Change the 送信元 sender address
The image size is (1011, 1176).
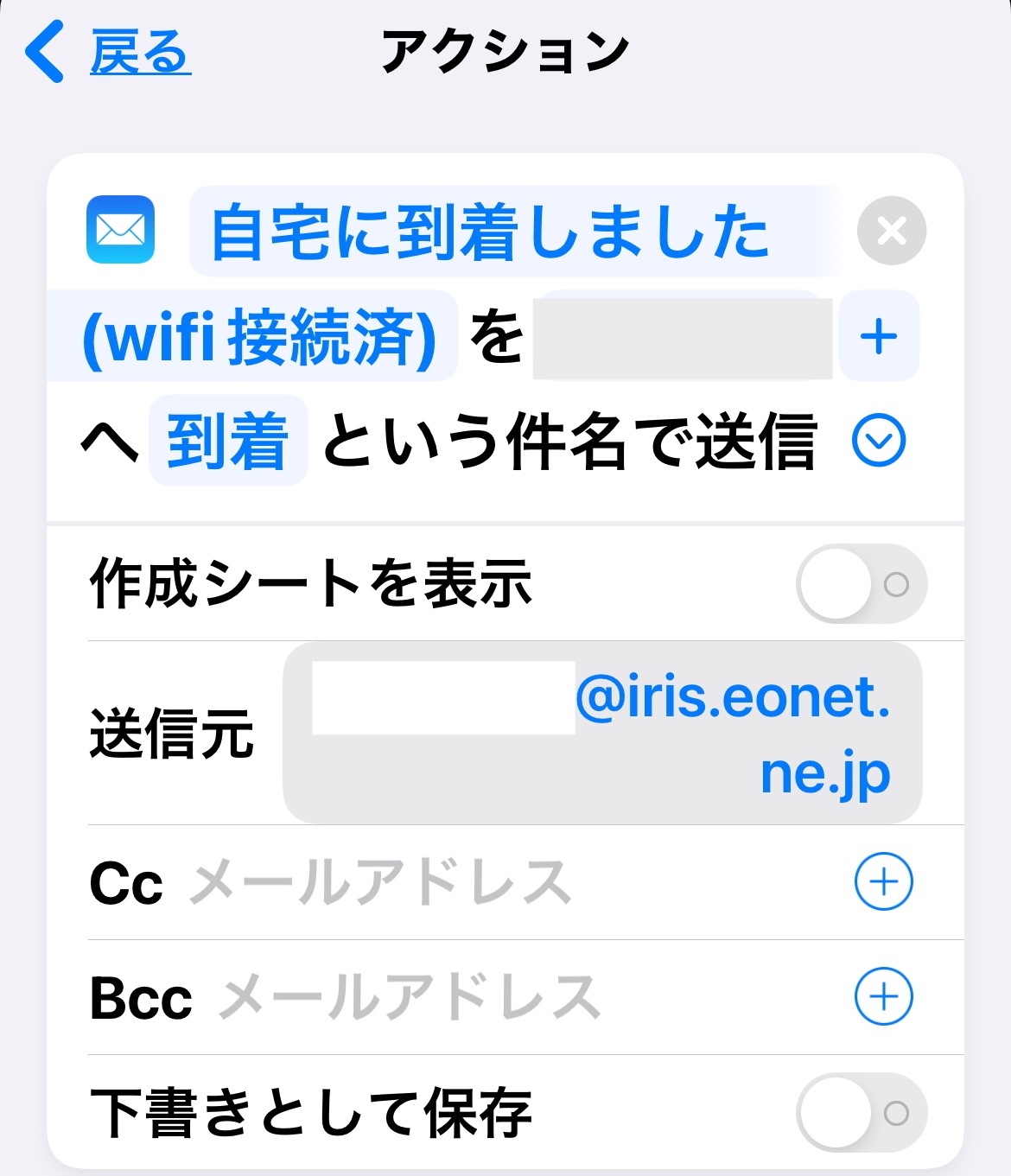point(601,733)
